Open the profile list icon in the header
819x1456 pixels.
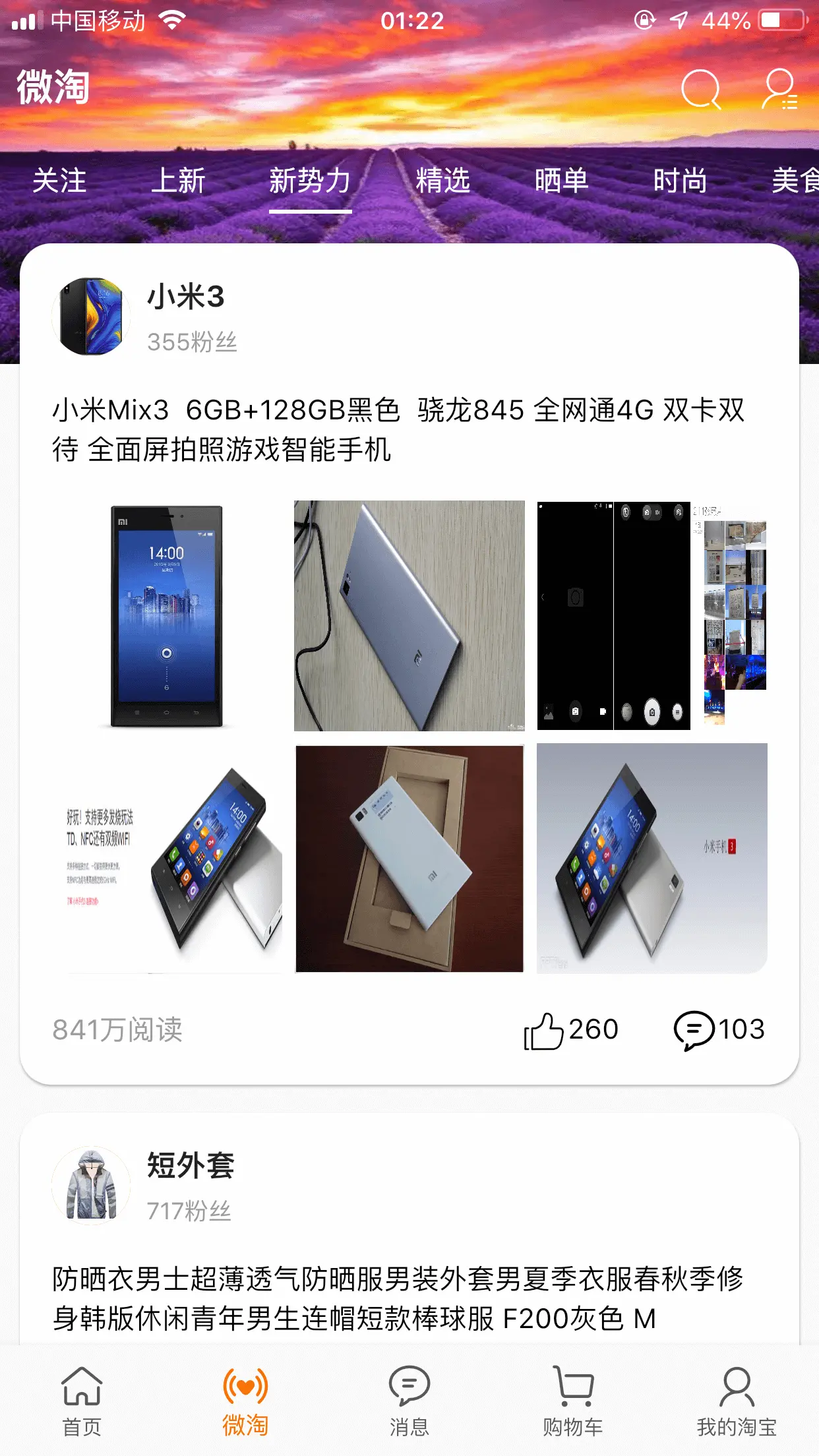click(x=780, y=89)
